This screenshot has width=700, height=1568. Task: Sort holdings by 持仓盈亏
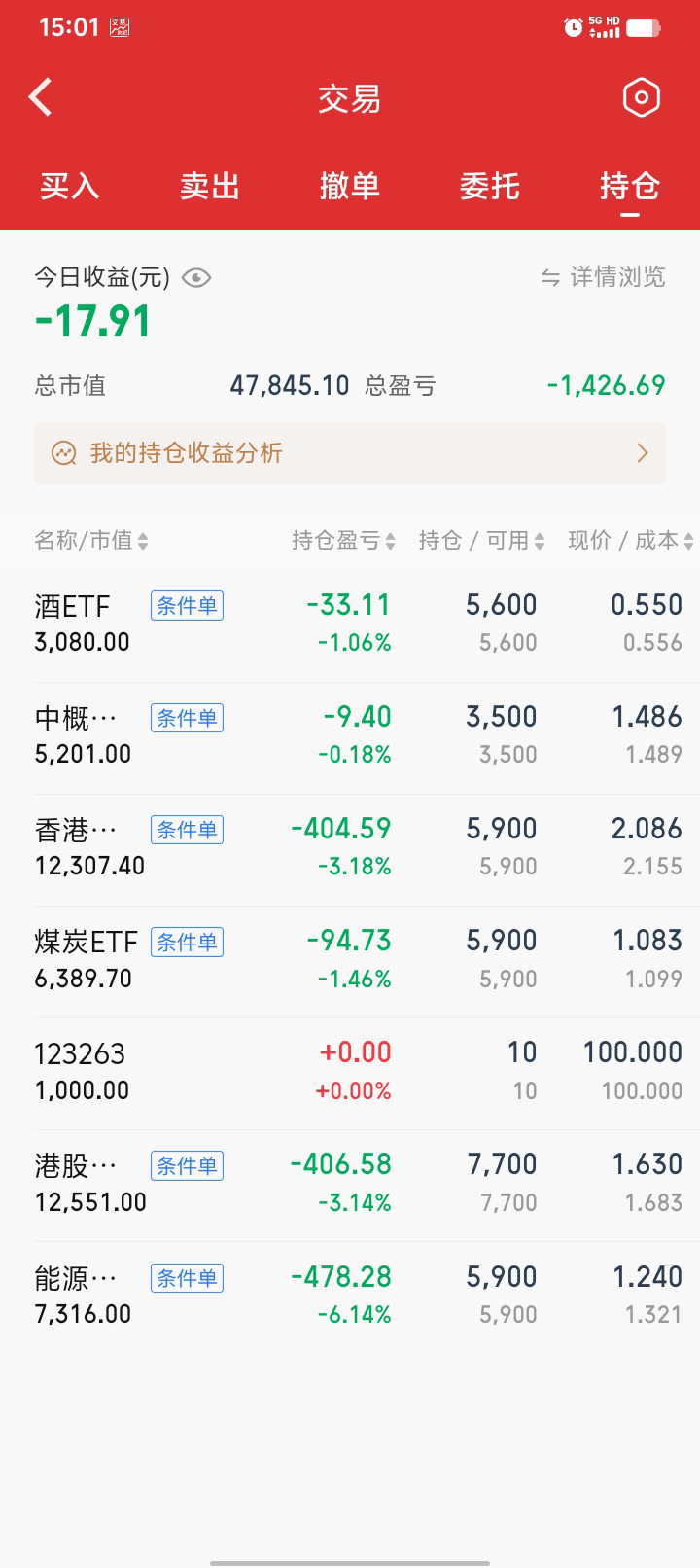(343, 541)
